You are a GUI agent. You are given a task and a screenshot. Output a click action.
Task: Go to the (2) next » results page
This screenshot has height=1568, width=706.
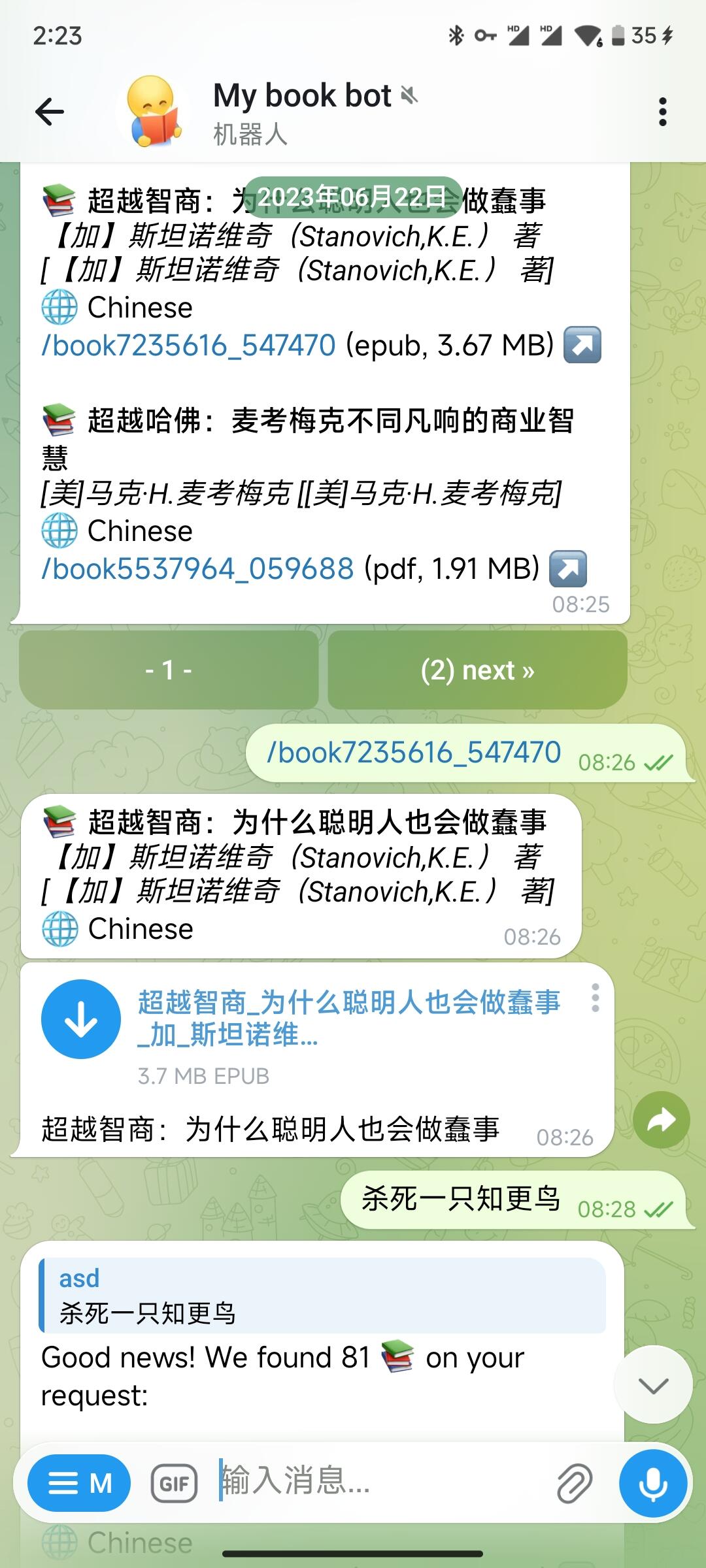coord(477,670)
